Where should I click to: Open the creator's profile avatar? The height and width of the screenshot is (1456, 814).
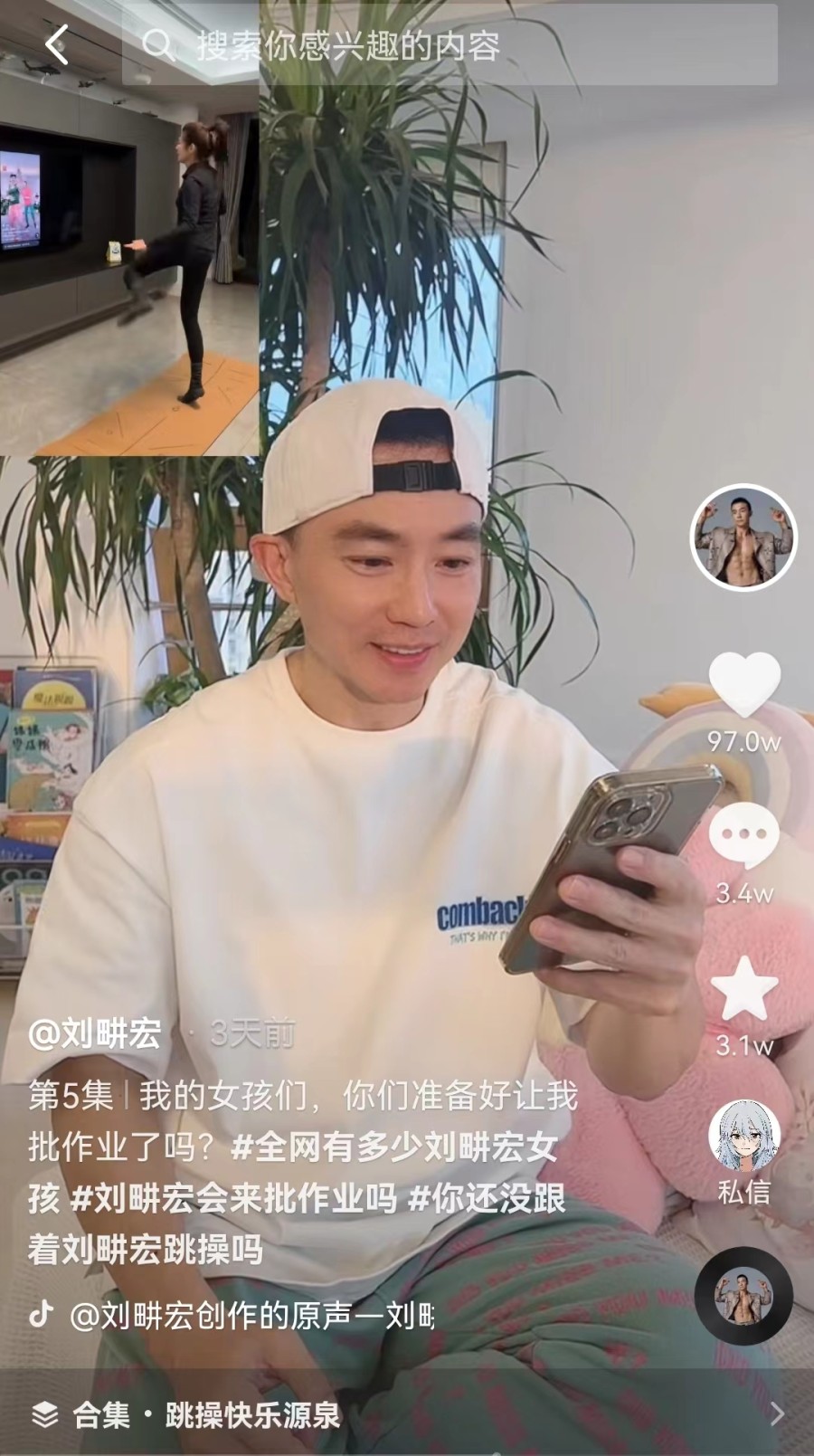(x=743, y=538)
